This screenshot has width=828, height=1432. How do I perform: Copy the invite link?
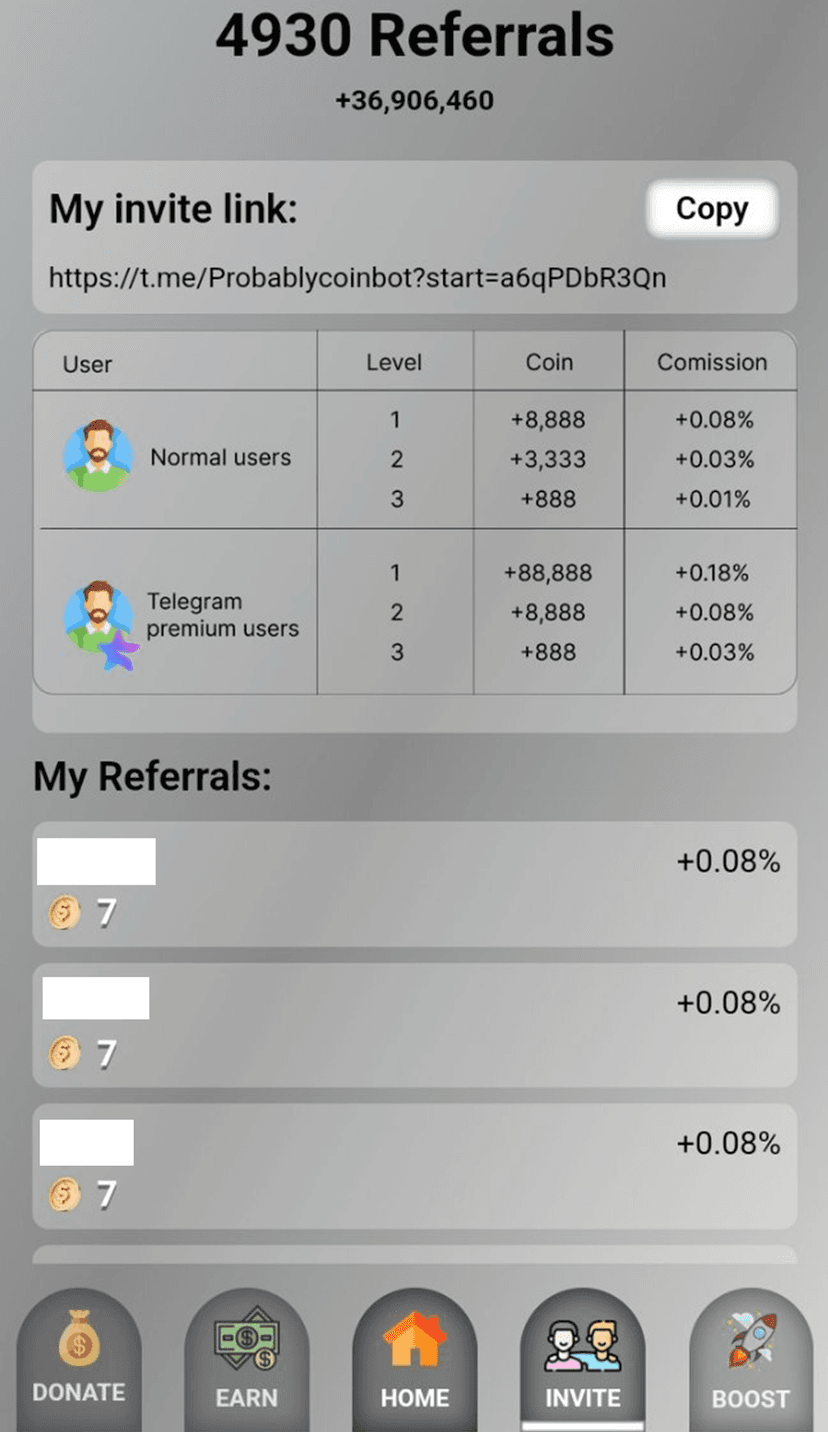(x=711, y=209)
